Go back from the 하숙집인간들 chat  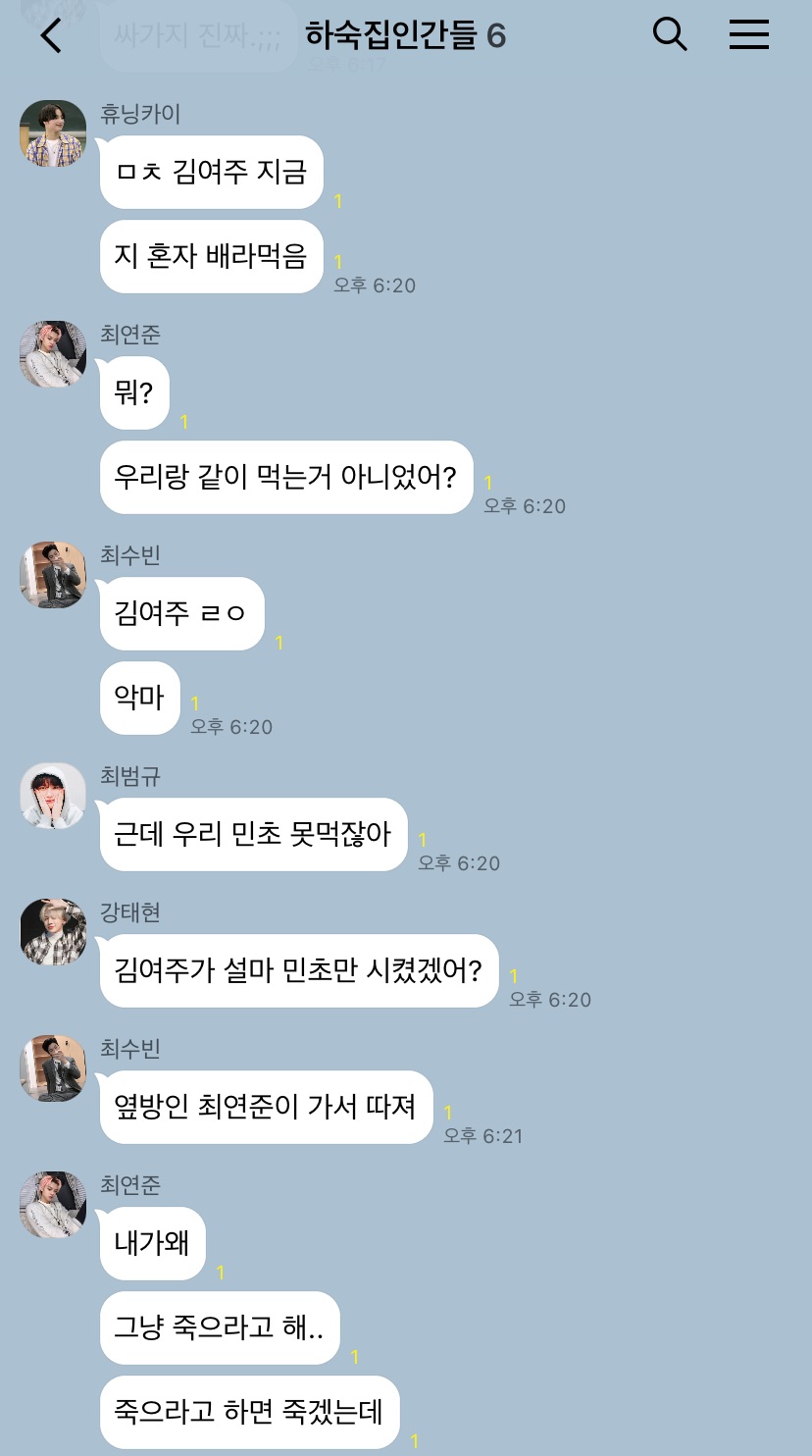pyautogui.click(x=51, y=36)
